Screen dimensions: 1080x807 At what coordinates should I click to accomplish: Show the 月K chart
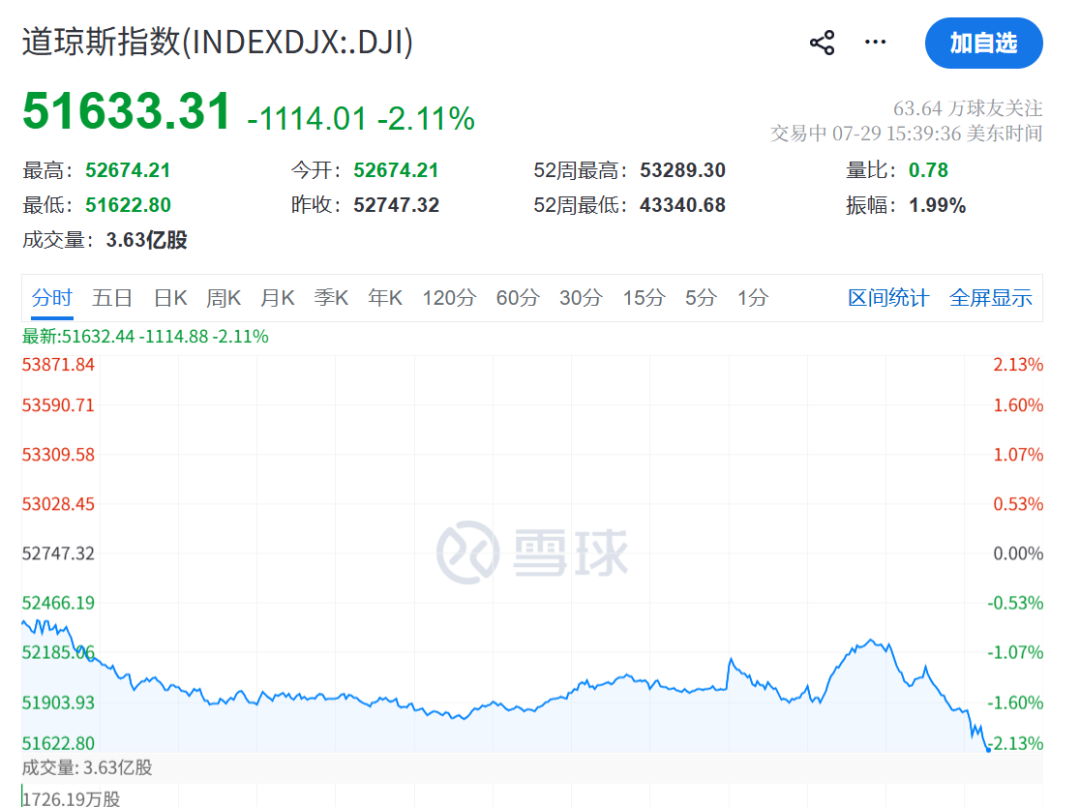tap(277, 298)
